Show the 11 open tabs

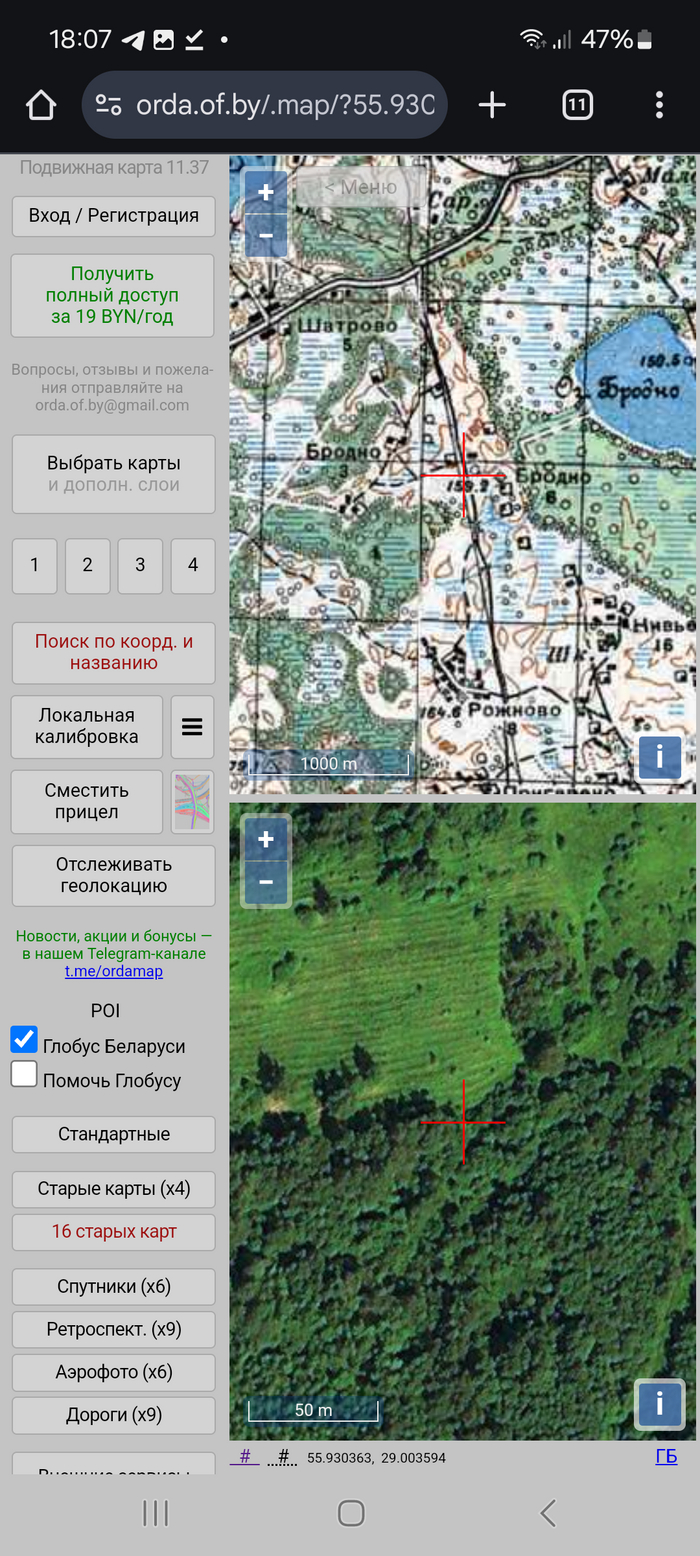pos(577,104)
